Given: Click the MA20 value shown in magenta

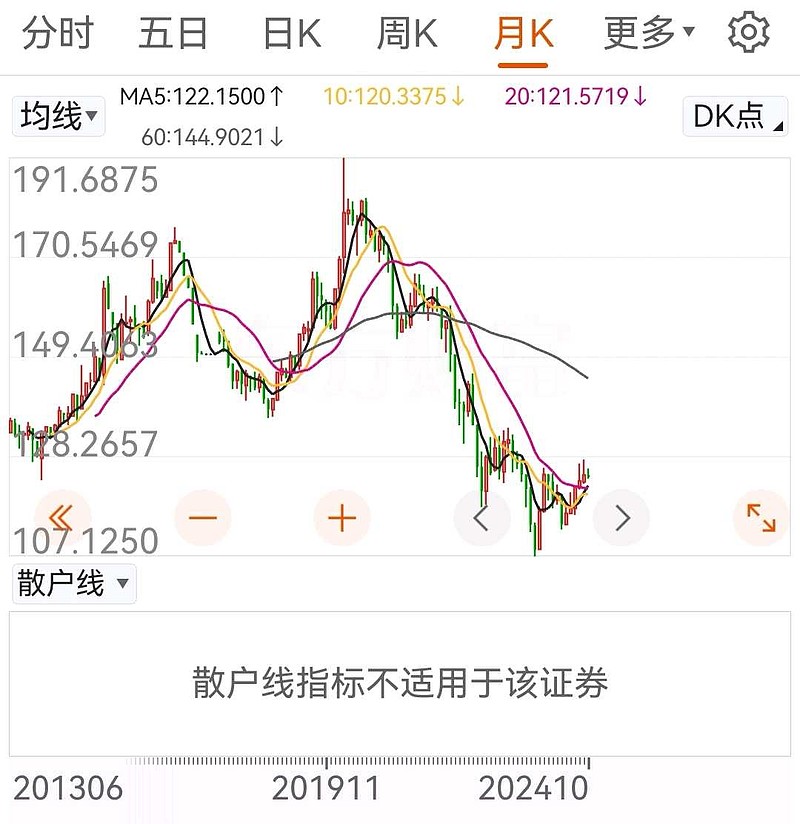Looking at the screenshot, I should pyautogui.click(x=571, y=97).
